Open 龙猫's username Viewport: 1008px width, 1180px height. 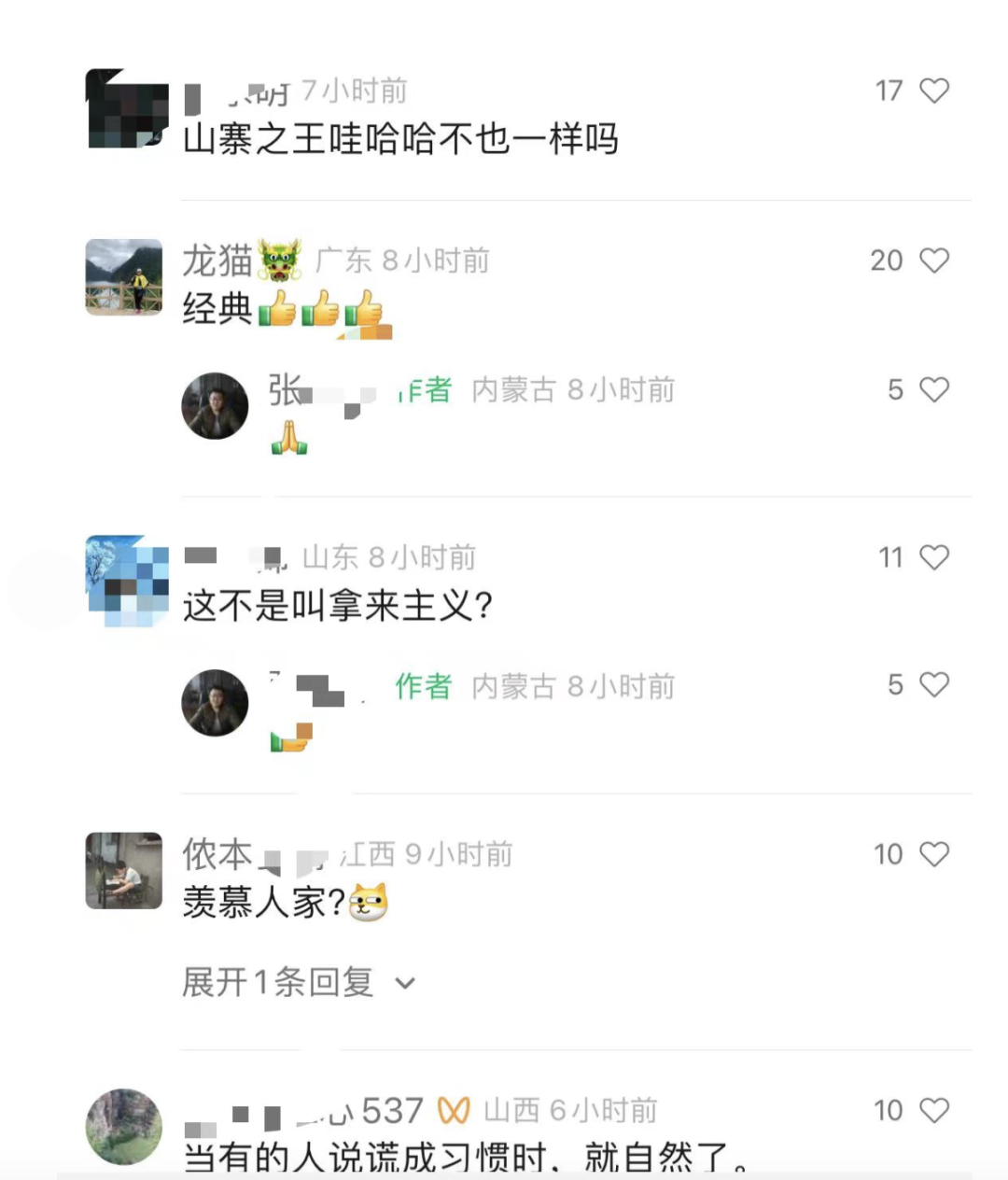point(217,260)
